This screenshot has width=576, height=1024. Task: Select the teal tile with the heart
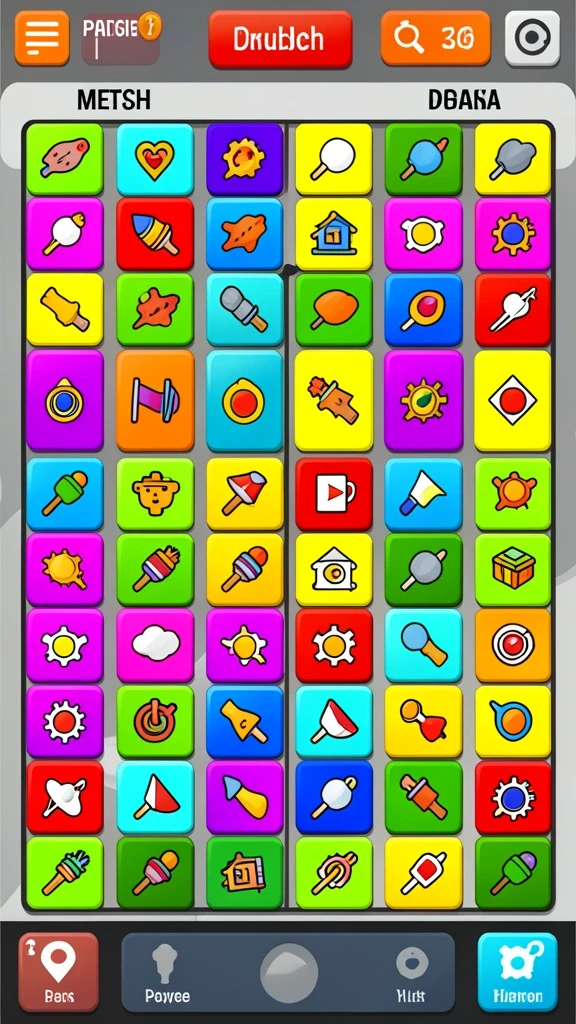(x=155, y=159)
